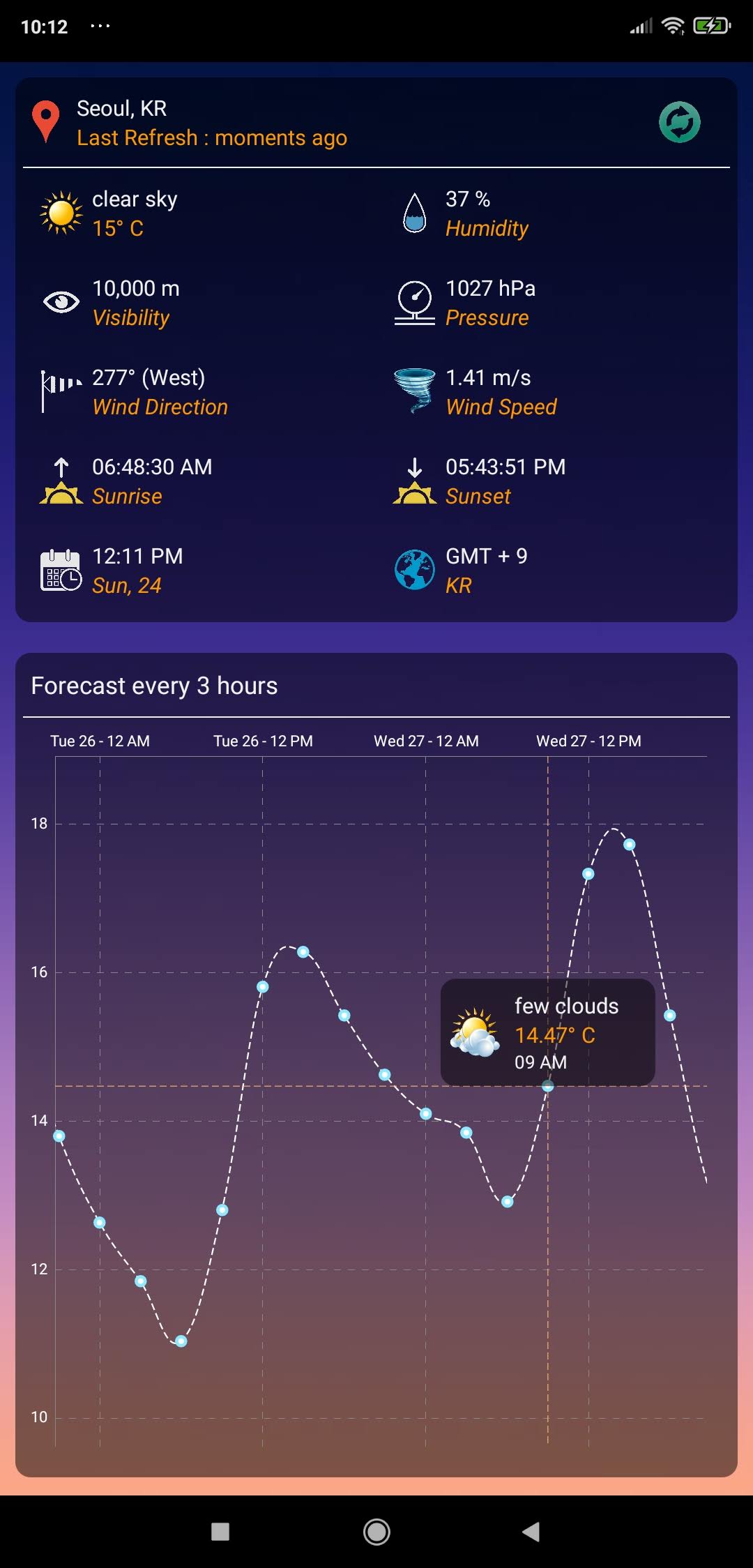This screenshot has height=1568, width=753.
Task: Tap the Wed 27 - 12 PM axis label
Action: pyautogui.click(x=589, y=741)
